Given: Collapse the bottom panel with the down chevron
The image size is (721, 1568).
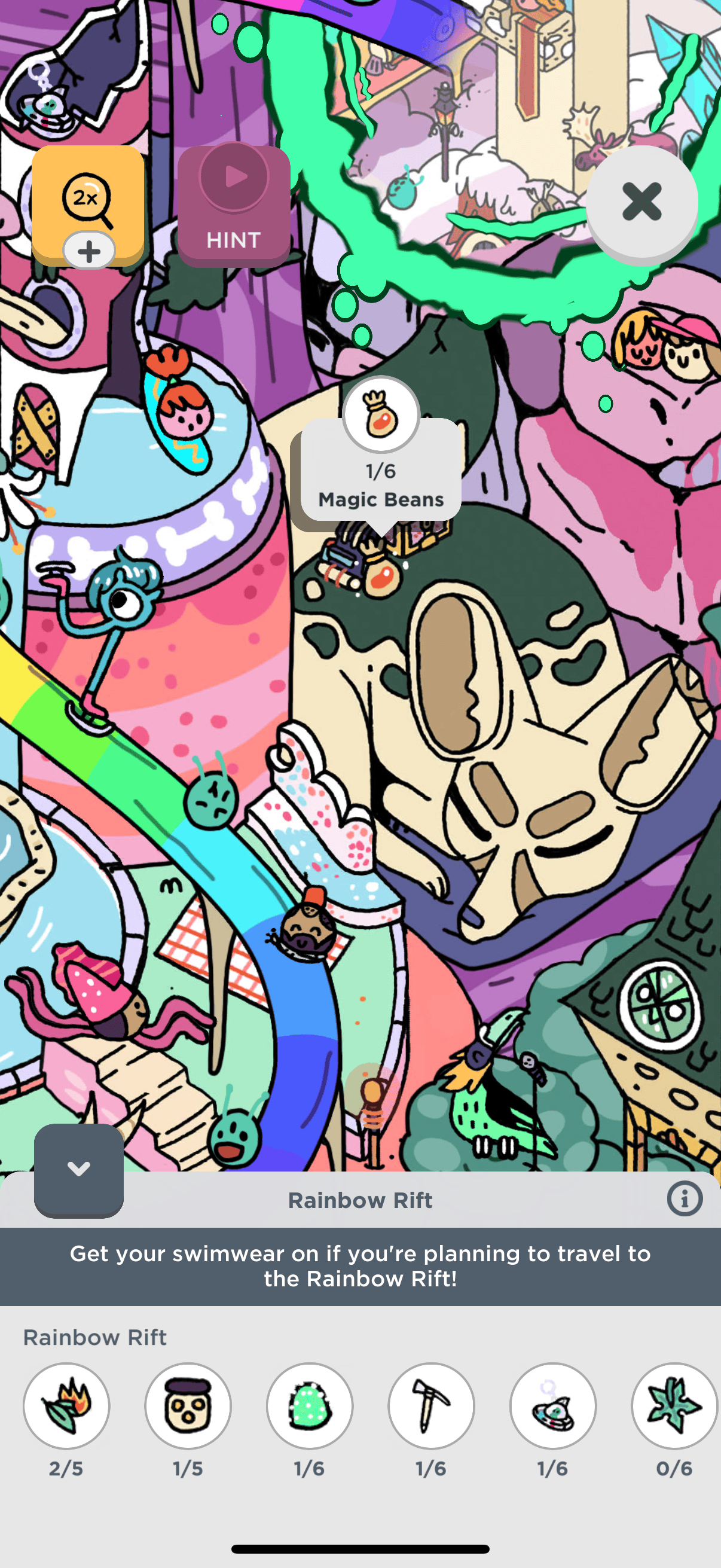Looking at the screenshot, I should tap(78, 1169).
